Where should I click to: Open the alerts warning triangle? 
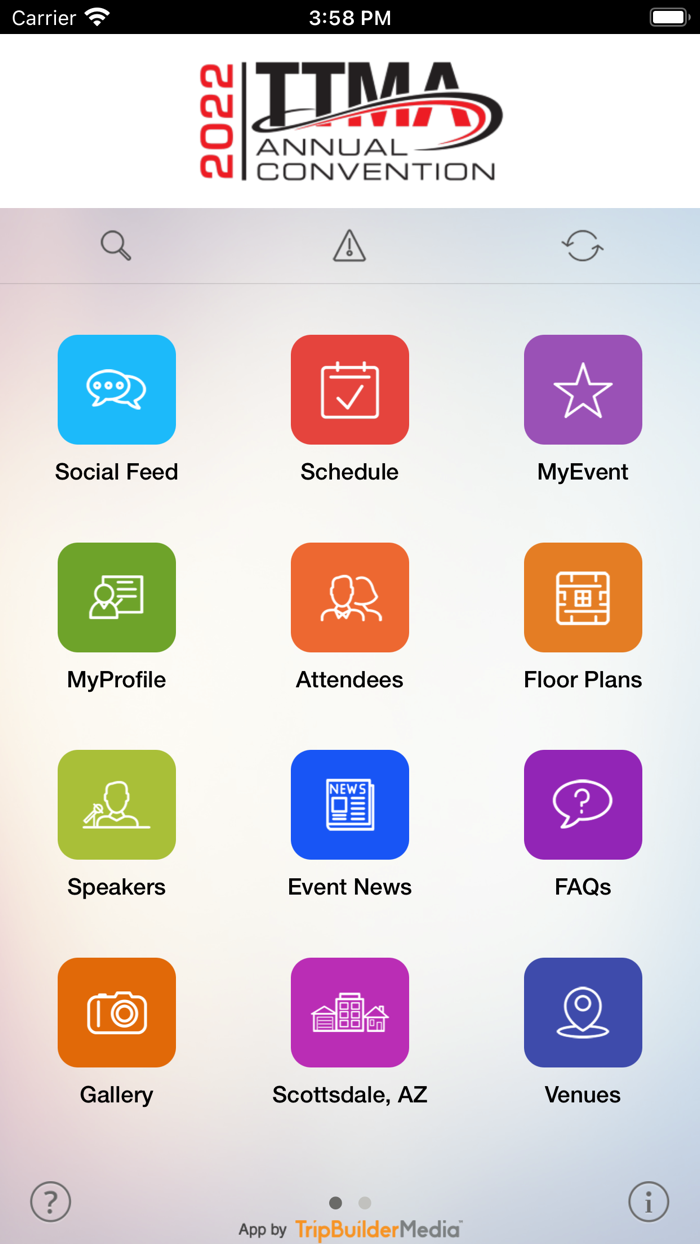[x=349, y=245]
